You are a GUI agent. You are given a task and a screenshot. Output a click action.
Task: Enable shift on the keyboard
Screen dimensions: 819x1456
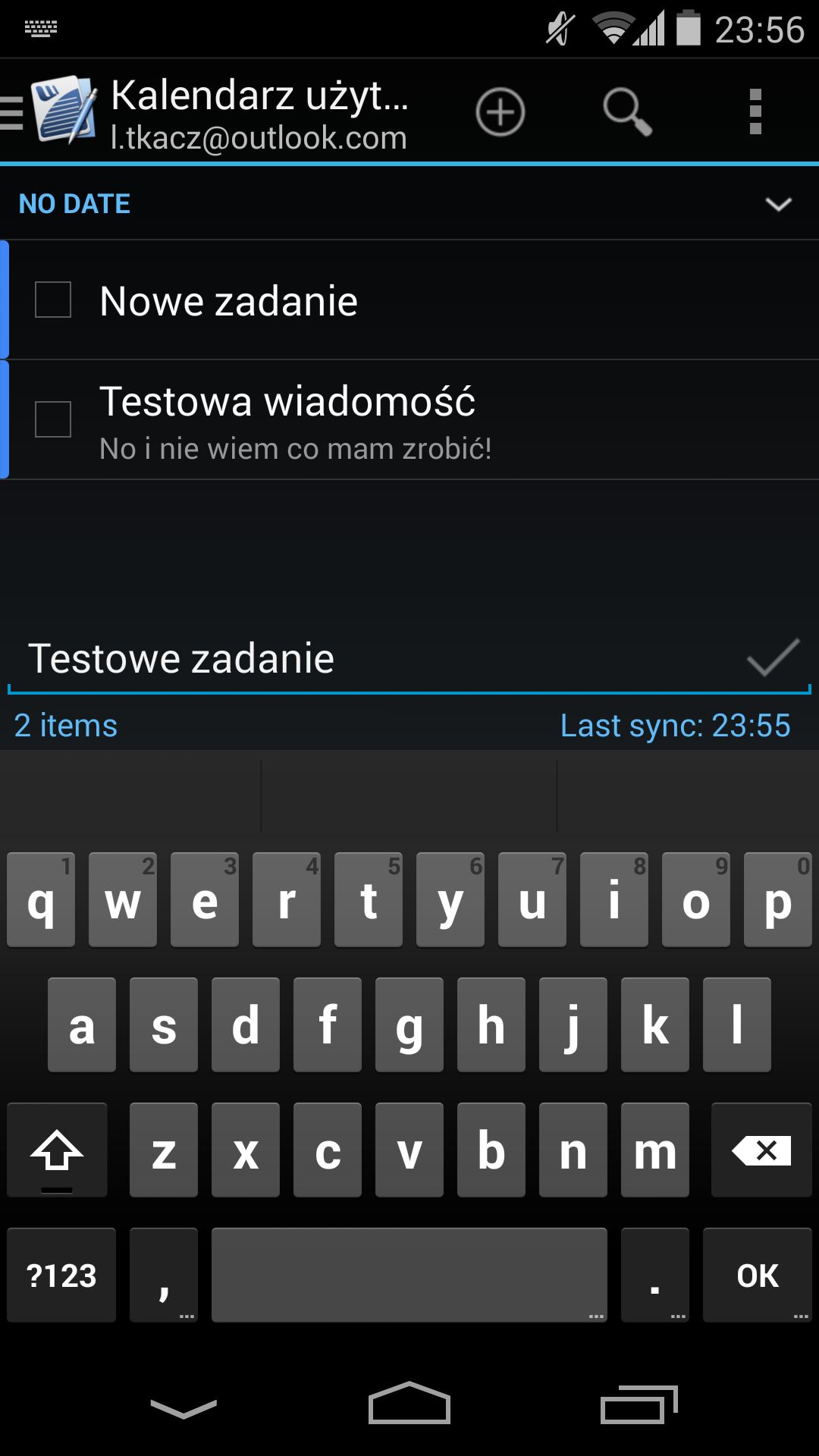57,1150
